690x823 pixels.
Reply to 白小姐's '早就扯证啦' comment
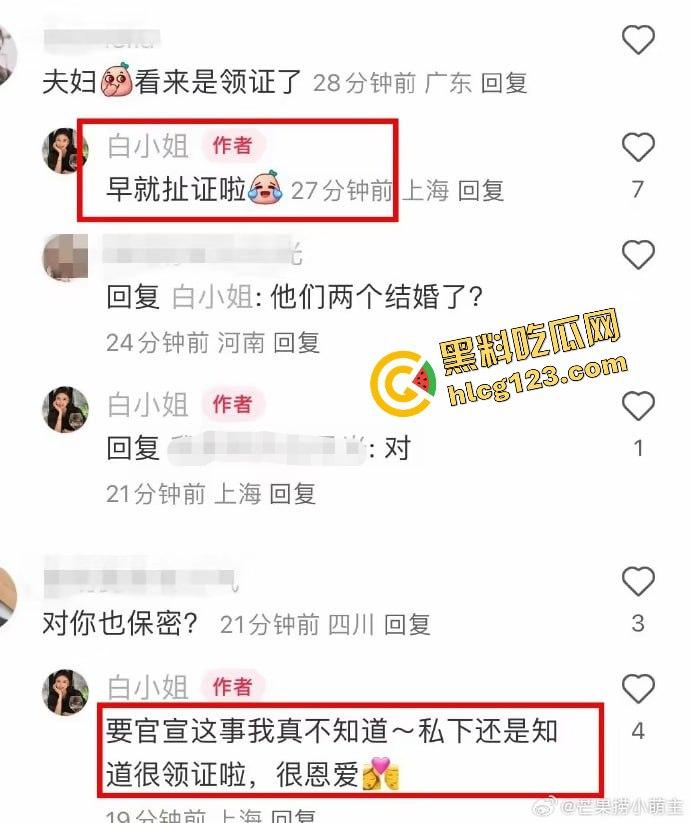(481, 190)
